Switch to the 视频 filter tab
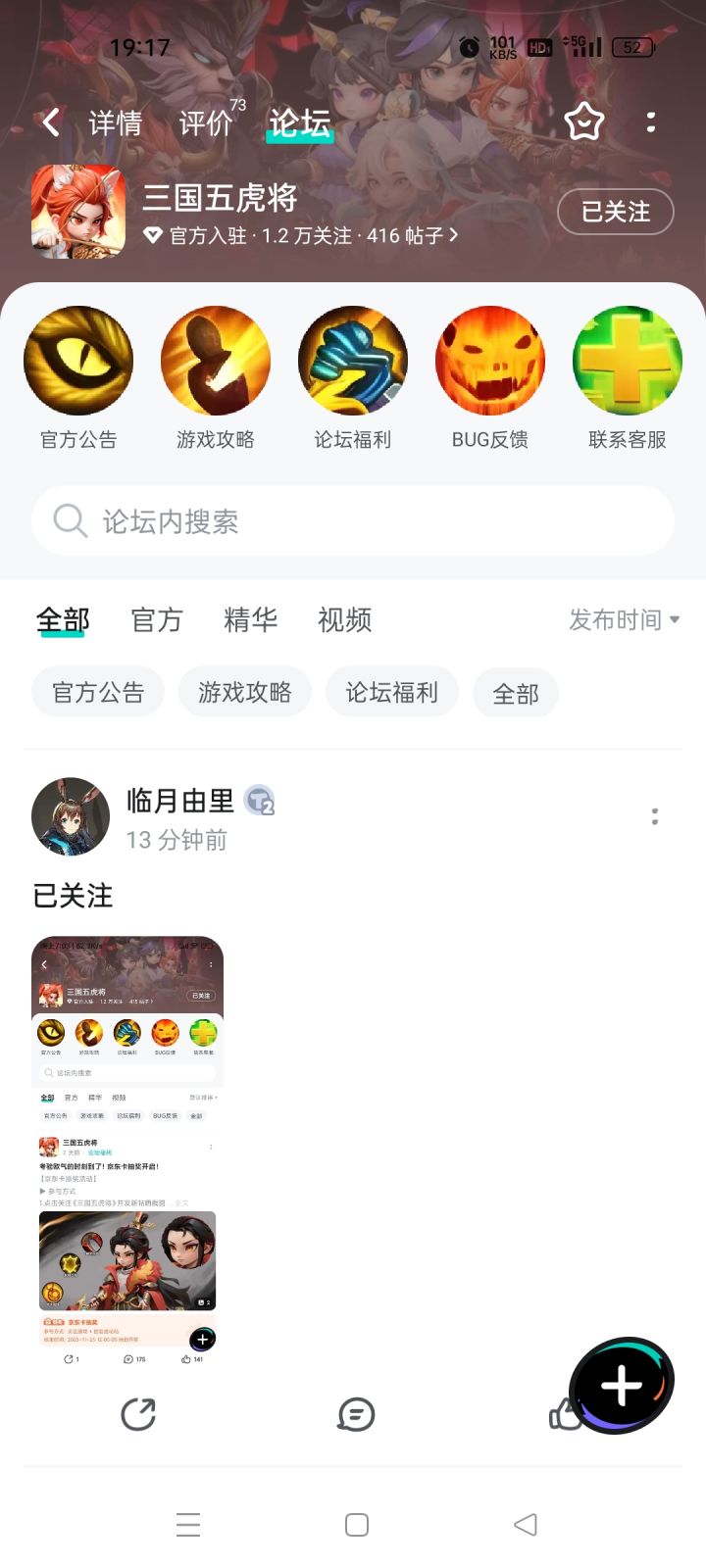706x1568 pixels. [345, 619]
